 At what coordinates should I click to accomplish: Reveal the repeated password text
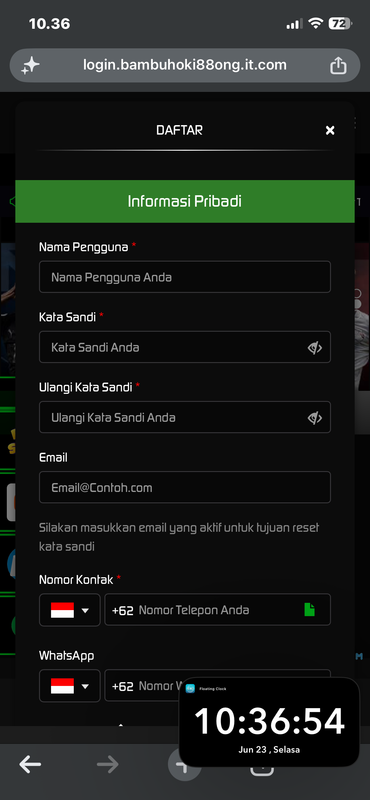click(x=314, y=418)
